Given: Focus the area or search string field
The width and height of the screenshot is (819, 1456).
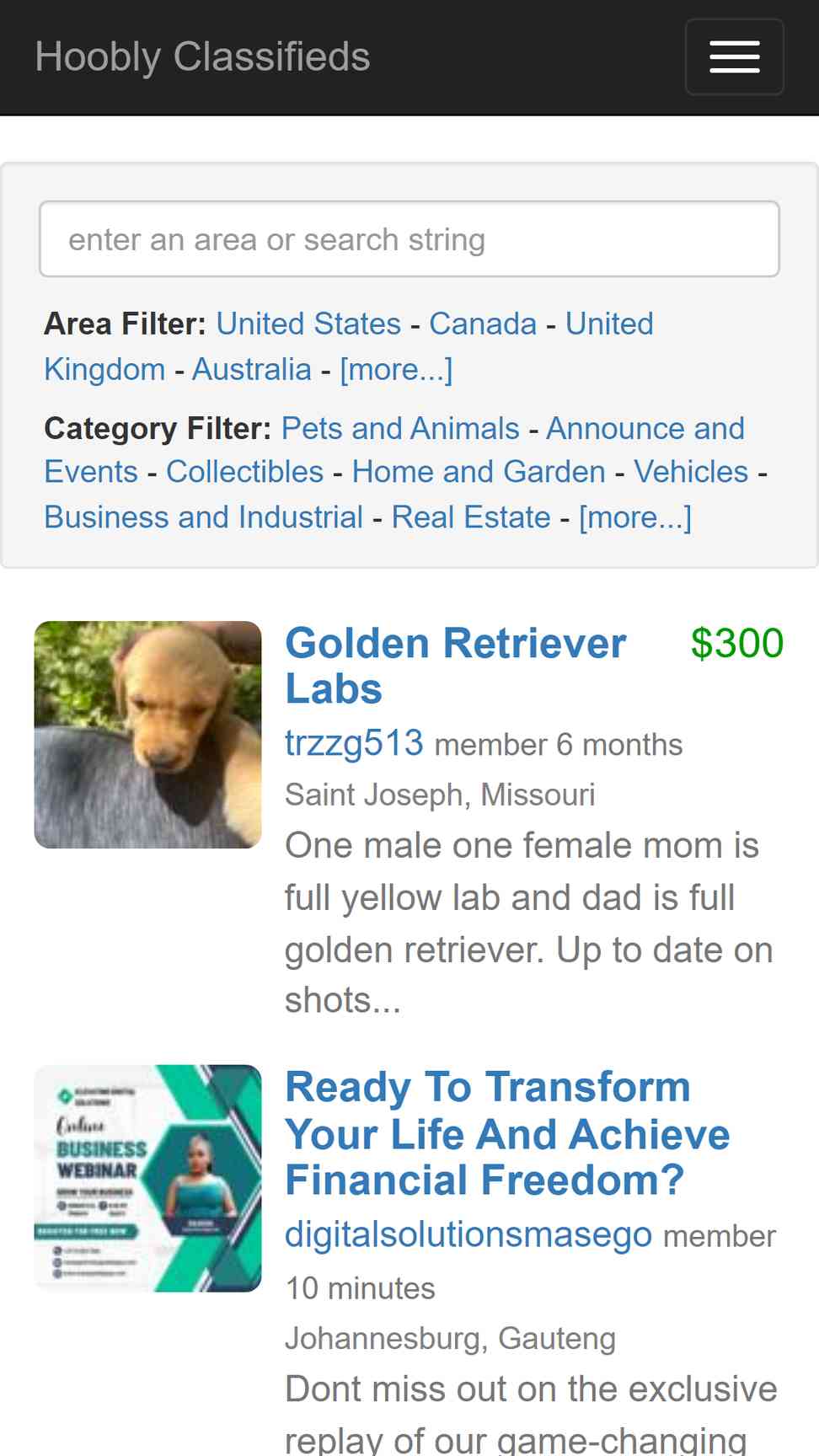Looking at the screenshot, I should (409, 239).
